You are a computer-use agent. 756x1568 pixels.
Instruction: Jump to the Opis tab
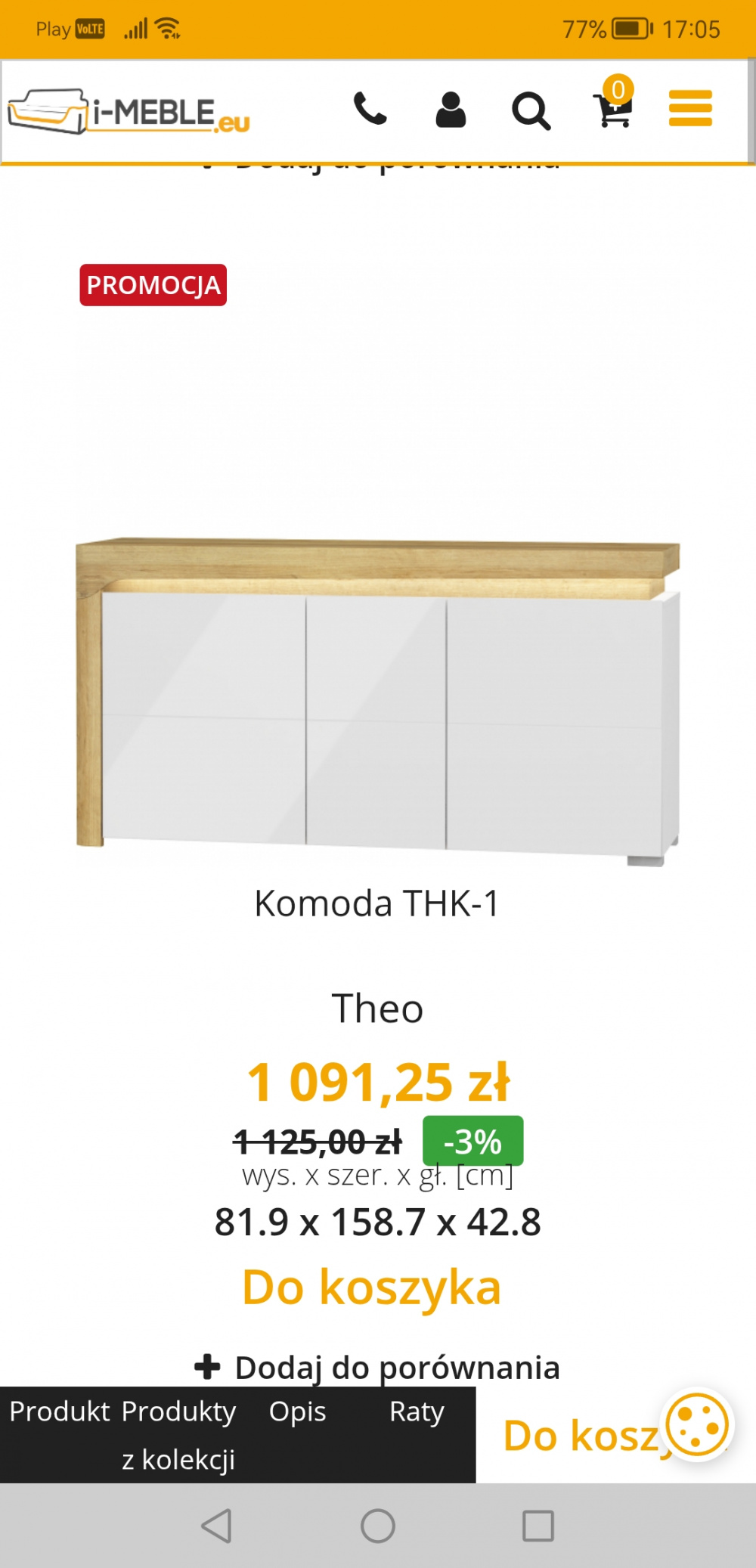tap(297, 1412)
